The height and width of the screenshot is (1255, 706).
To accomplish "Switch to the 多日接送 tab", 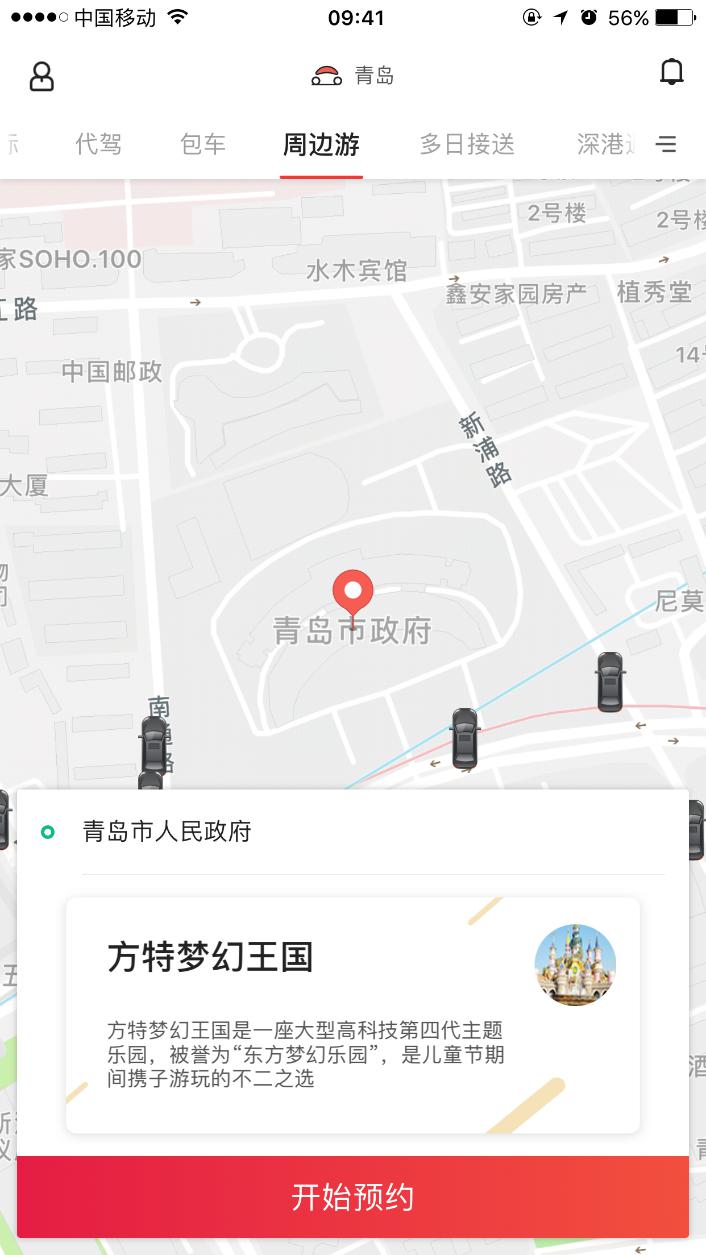I will point(467,145).
